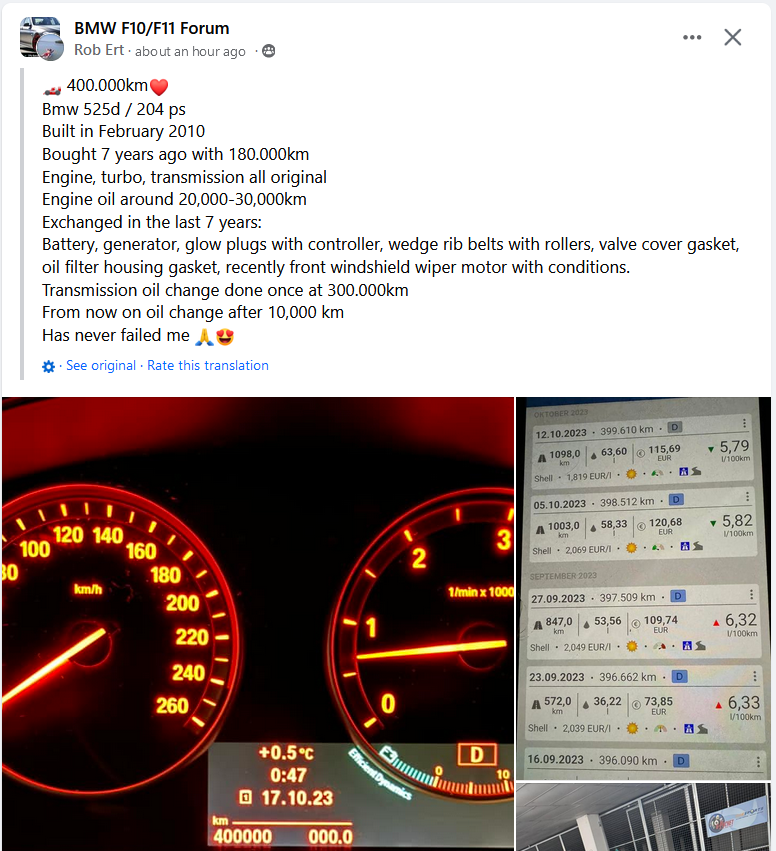Viewport: 776px width, 851px height.
Task: Open the dashboard odometer photo
Action: [x=256, y=622]
